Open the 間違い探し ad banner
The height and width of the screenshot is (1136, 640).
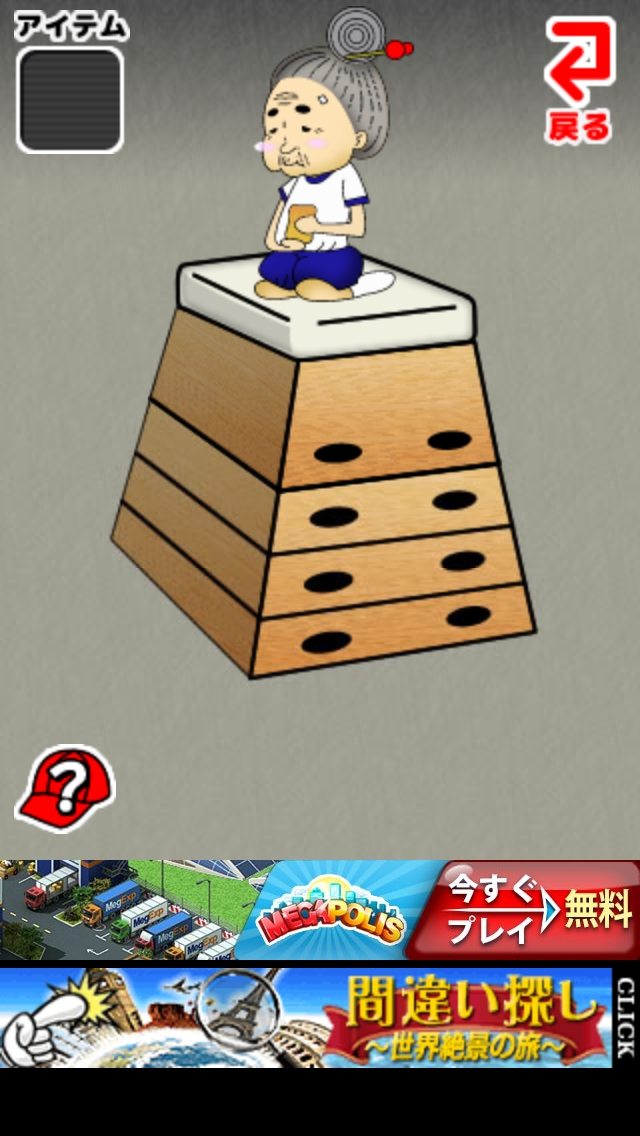point(320,1017)
